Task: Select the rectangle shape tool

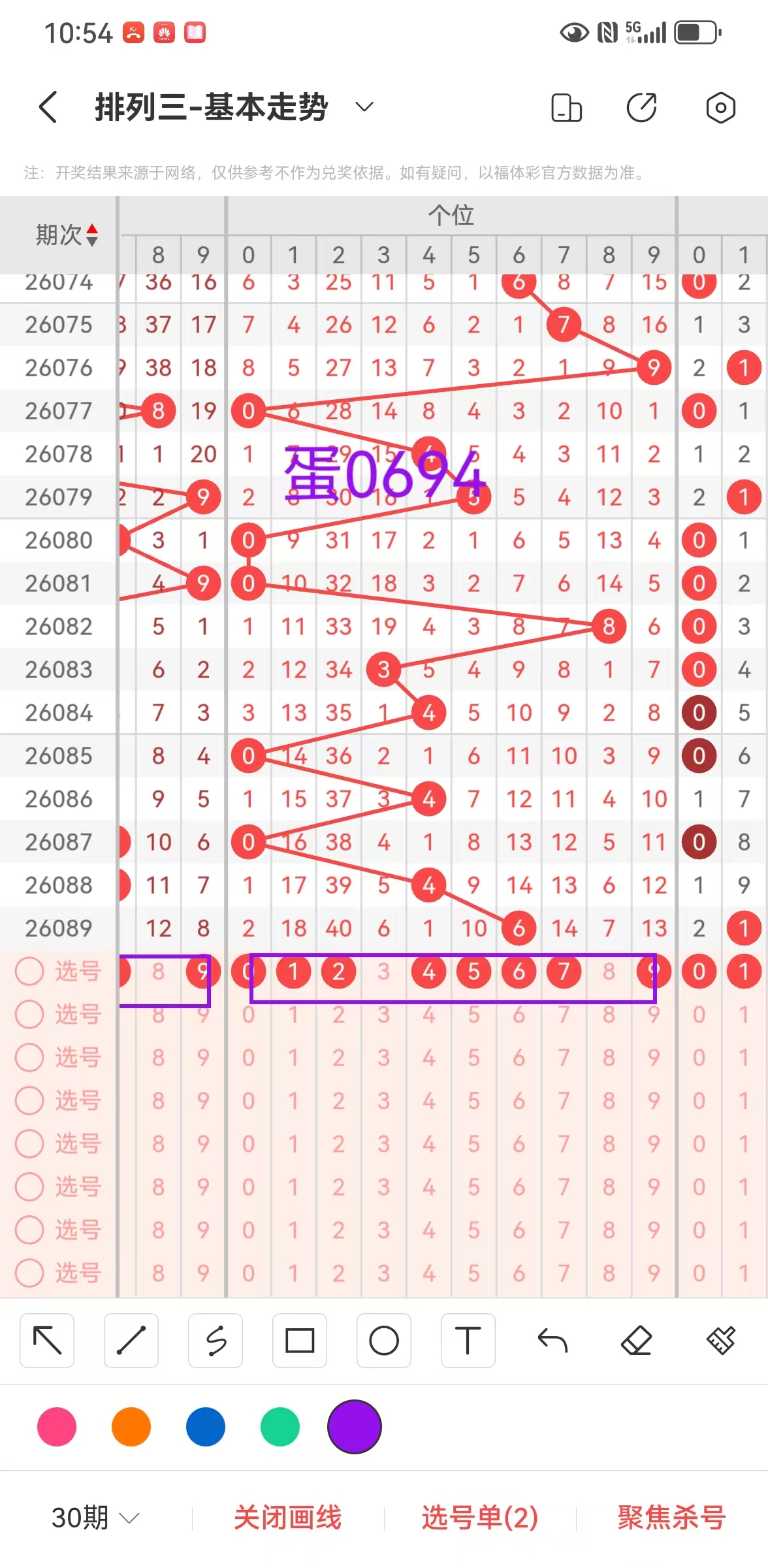Action: tap(300, 1341)
